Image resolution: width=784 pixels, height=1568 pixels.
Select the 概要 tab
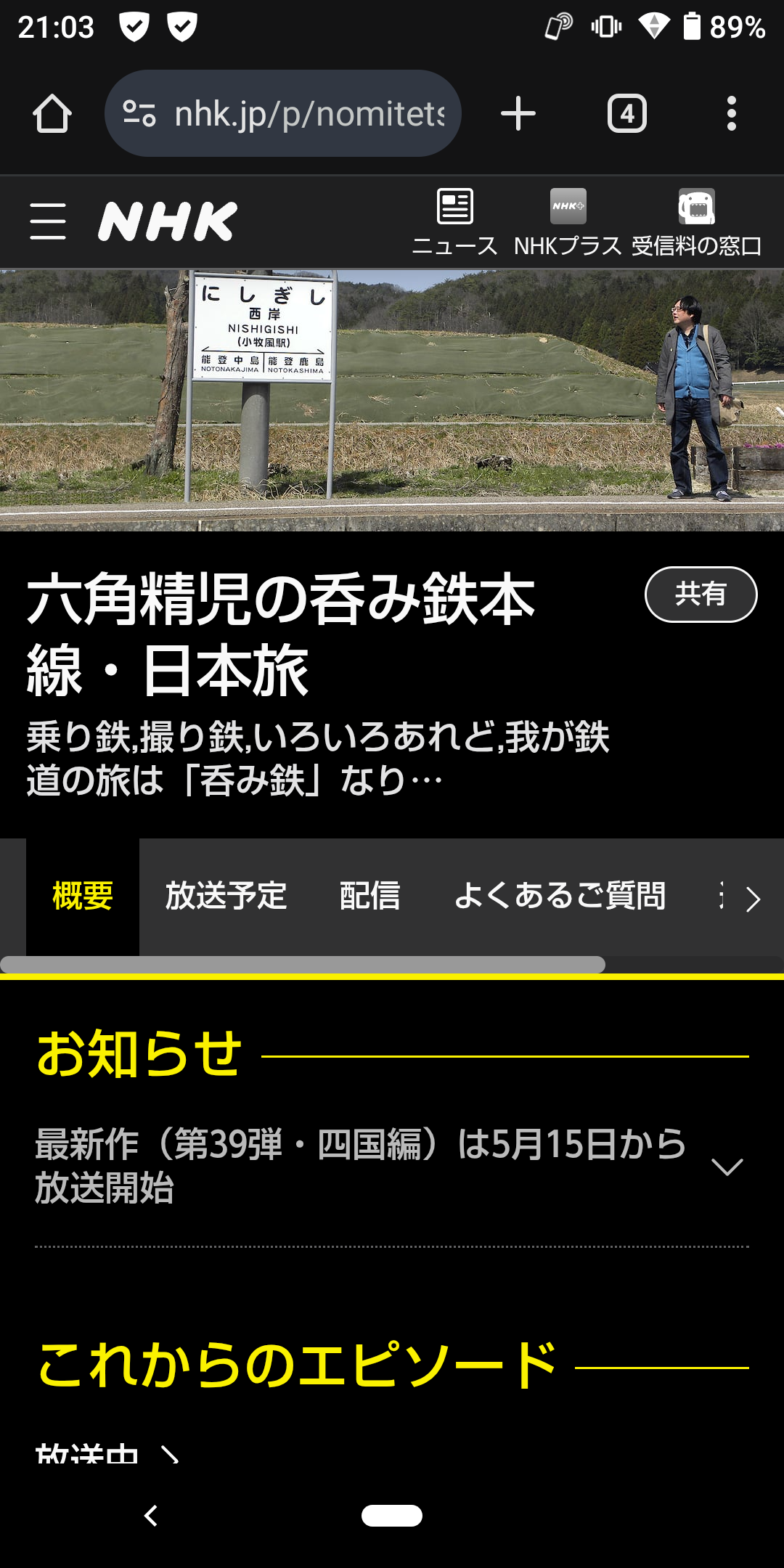coord(83,897)
